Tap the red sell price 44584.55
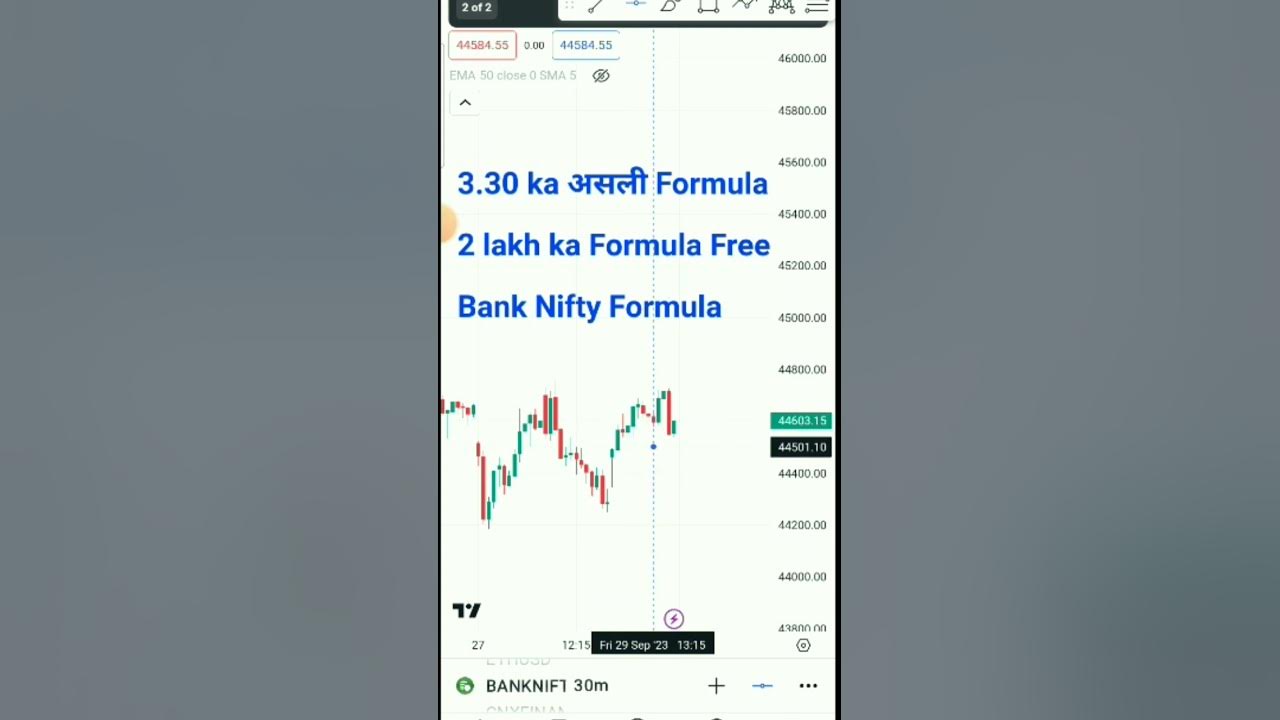The height and width of the screenshot is (720, 1280). point(482,45)
